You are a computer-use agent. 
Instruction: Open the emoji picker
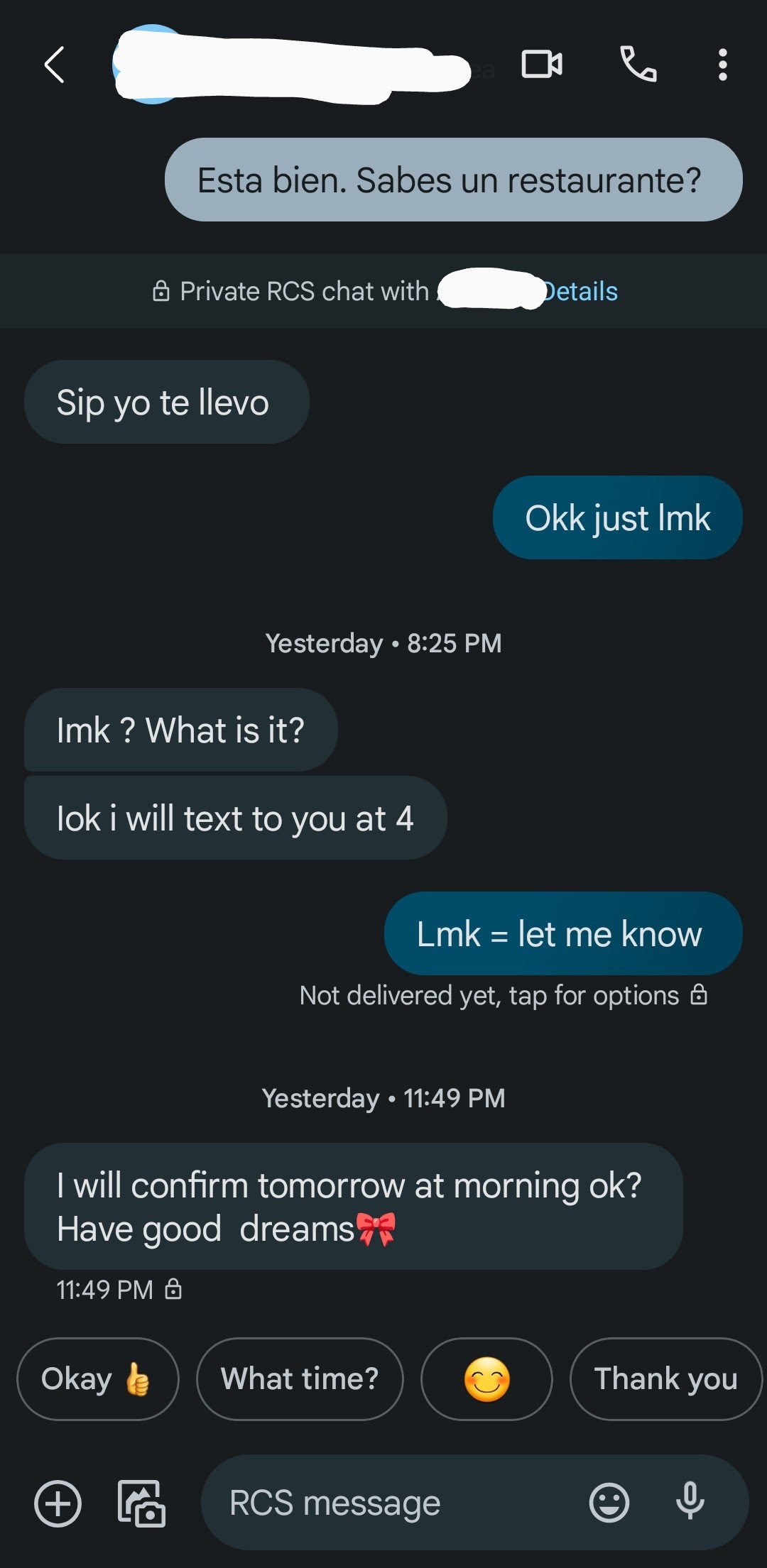(x=609, y=1503)
